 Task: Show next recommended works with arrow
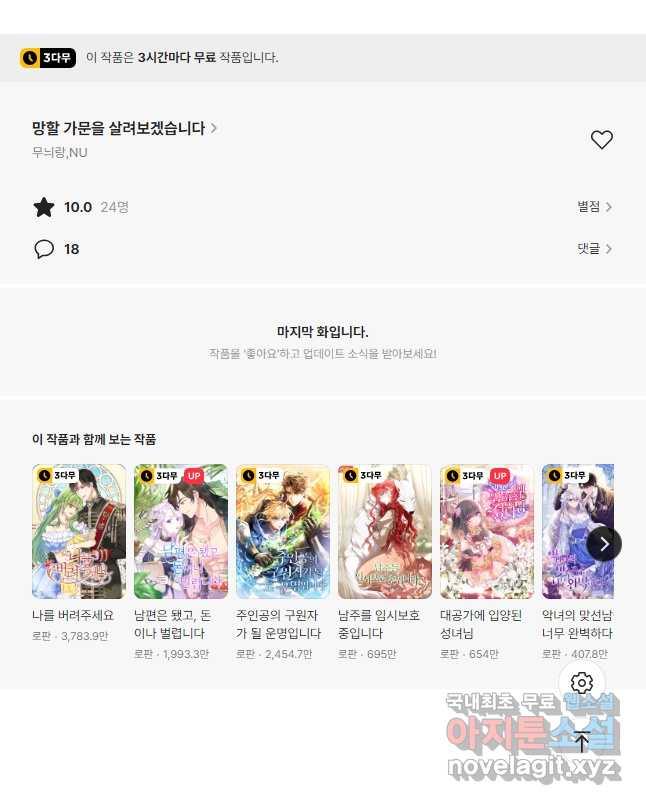[604, 544]
